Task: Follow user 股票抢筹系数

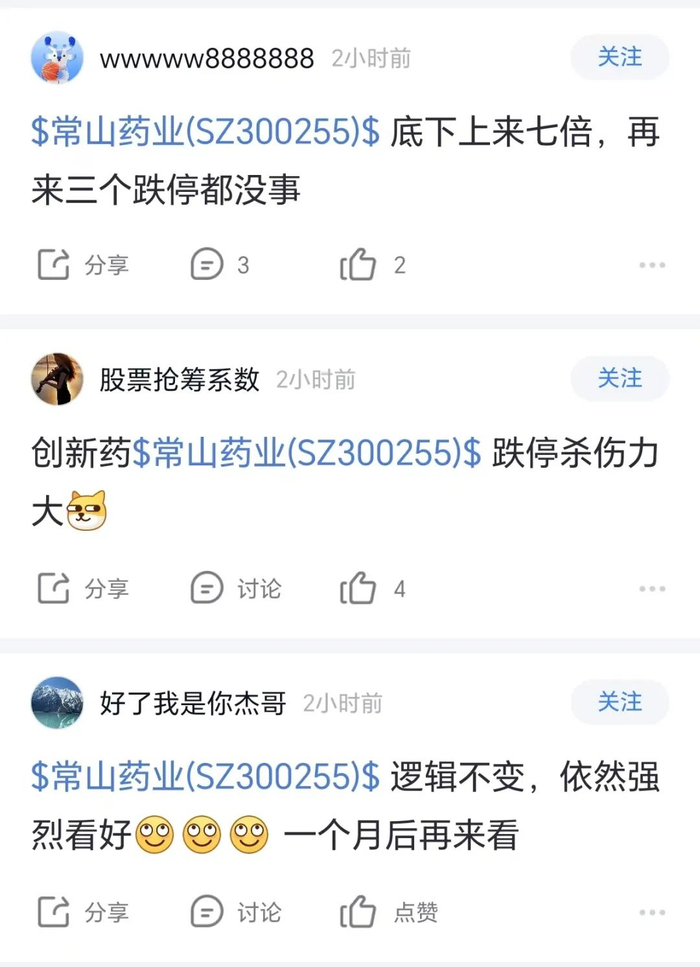Action: click(619, 379)
